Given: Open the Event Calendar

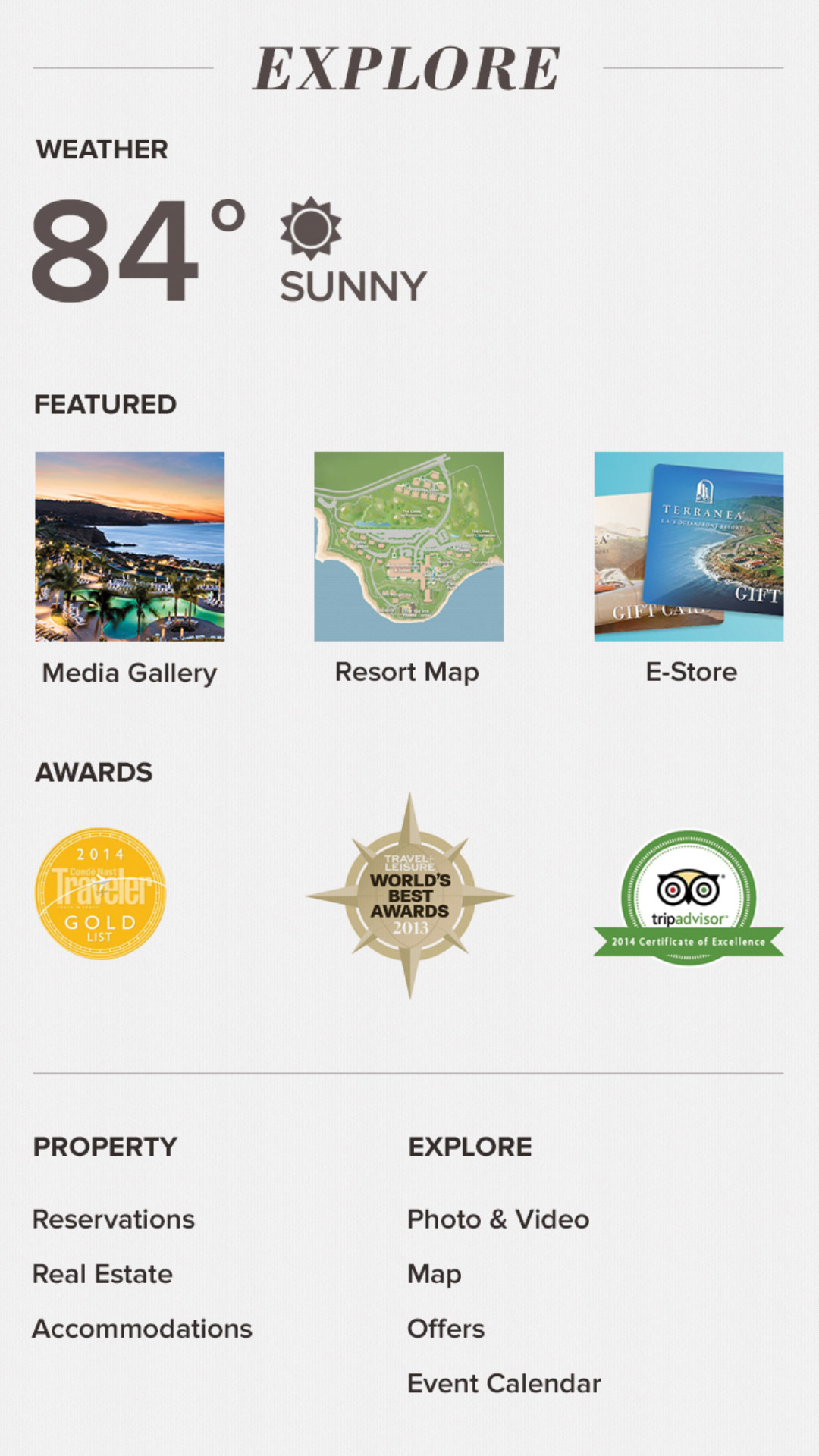Looking at the screenshot, I should point(504,1383).
